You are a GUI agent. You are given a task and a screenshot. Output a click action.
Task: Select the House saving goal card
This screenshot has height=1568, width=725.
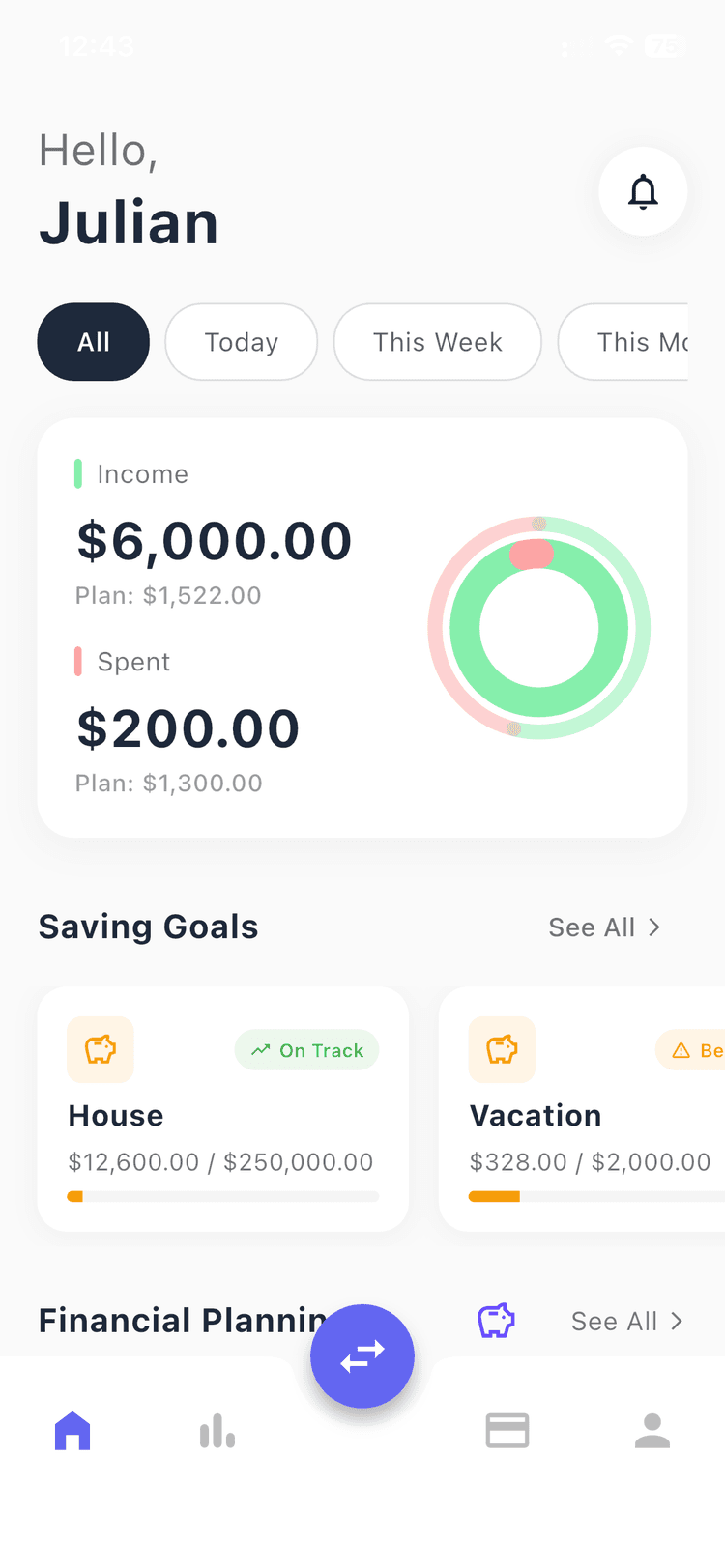click(222, 1108)
